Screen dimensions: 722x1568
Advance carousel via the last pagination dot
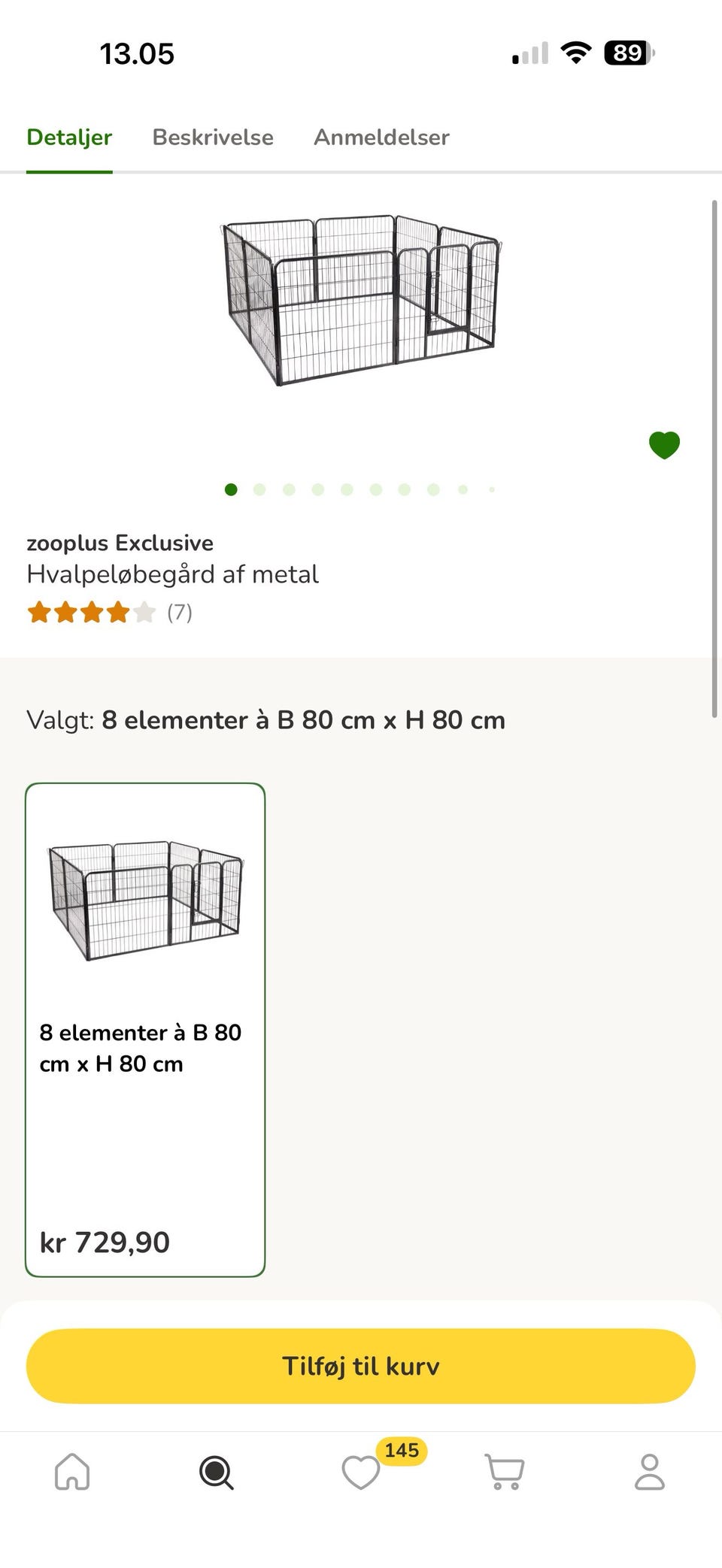[x=492, y=489]
